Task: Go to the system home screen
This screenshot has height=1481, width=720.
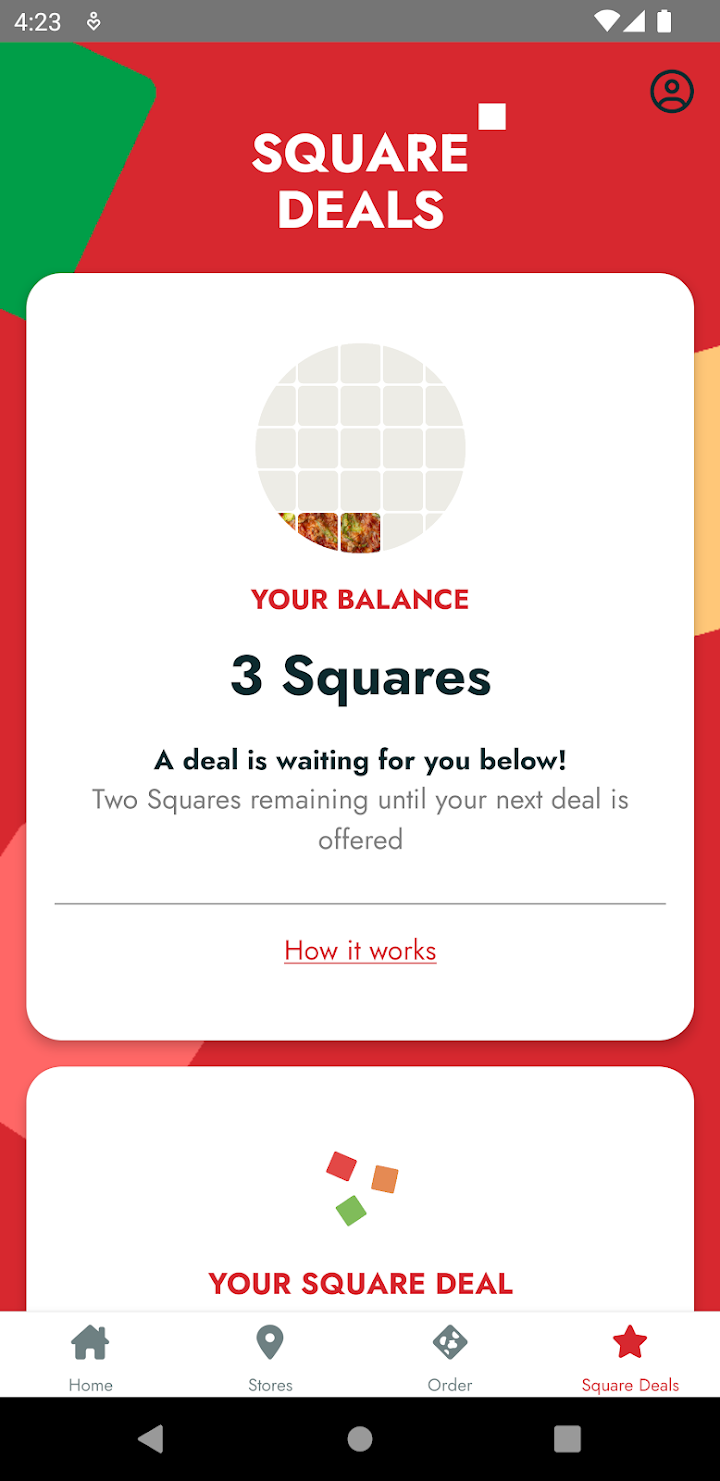Action: 360,1439
